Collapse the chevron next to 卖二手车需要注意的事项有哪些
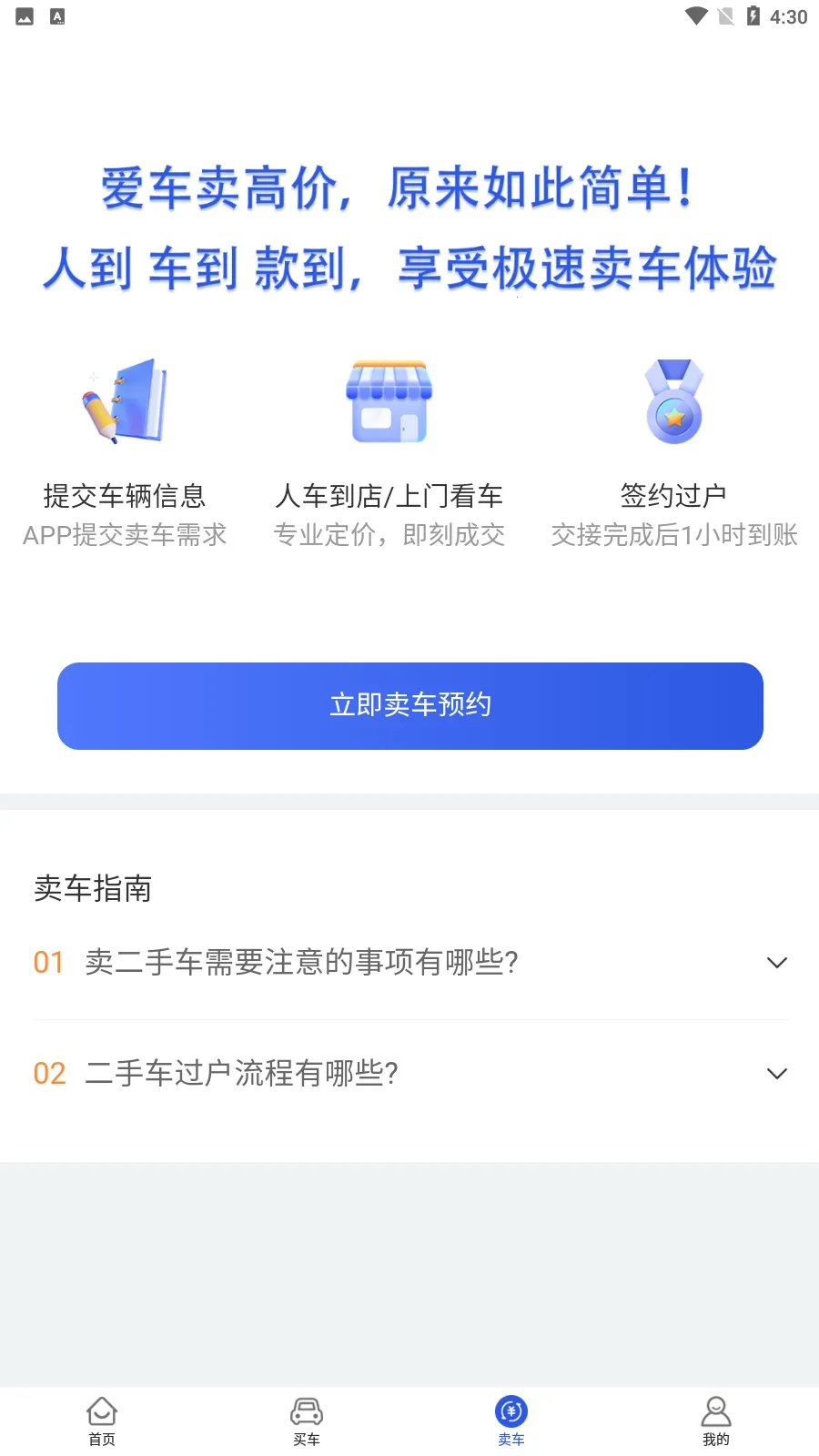Screen dimensions: 819x1456 (x=778, y=962)
